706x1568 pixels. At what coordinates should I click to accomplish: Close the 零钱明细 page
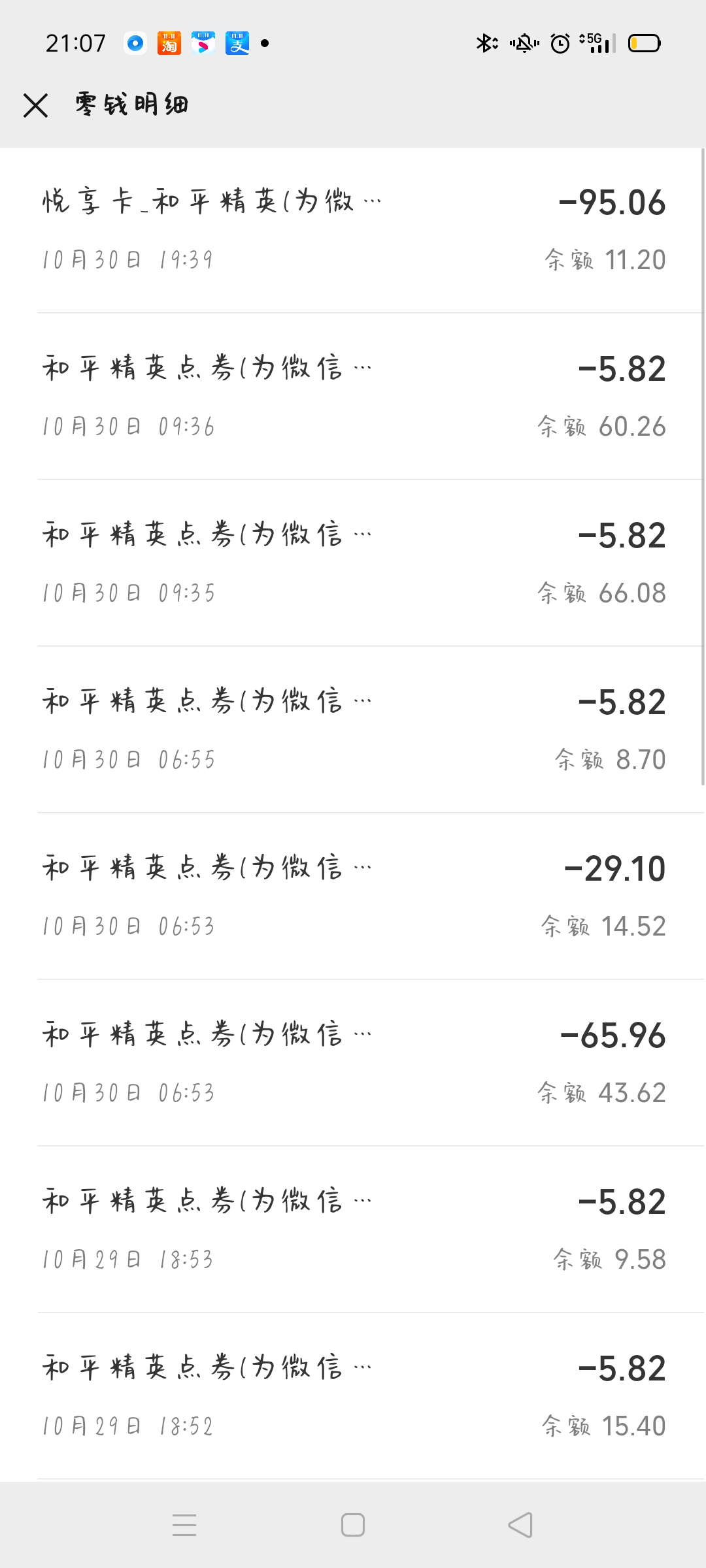(36, 105)
